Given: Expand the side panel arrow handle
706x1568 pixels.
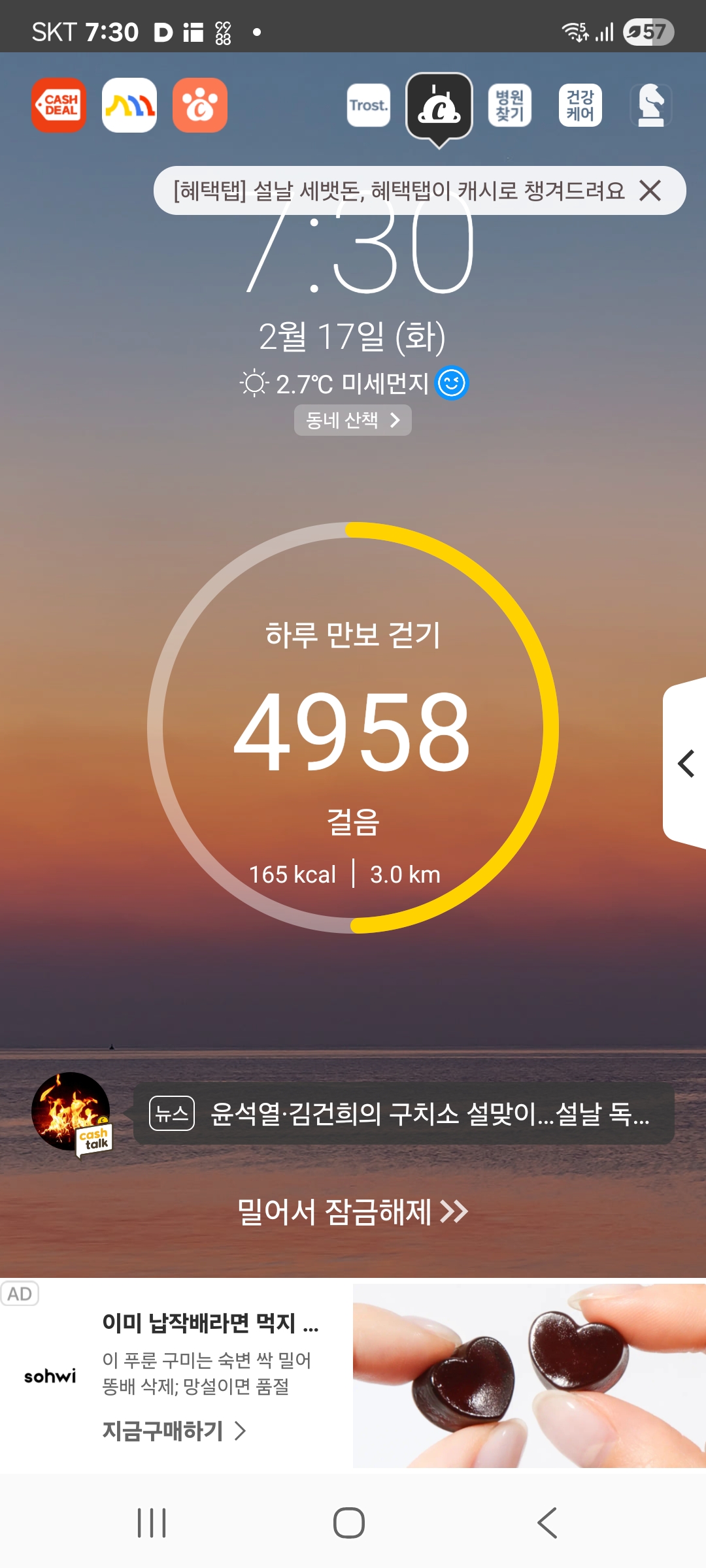Looking at the screenshot, I should 685,763.
